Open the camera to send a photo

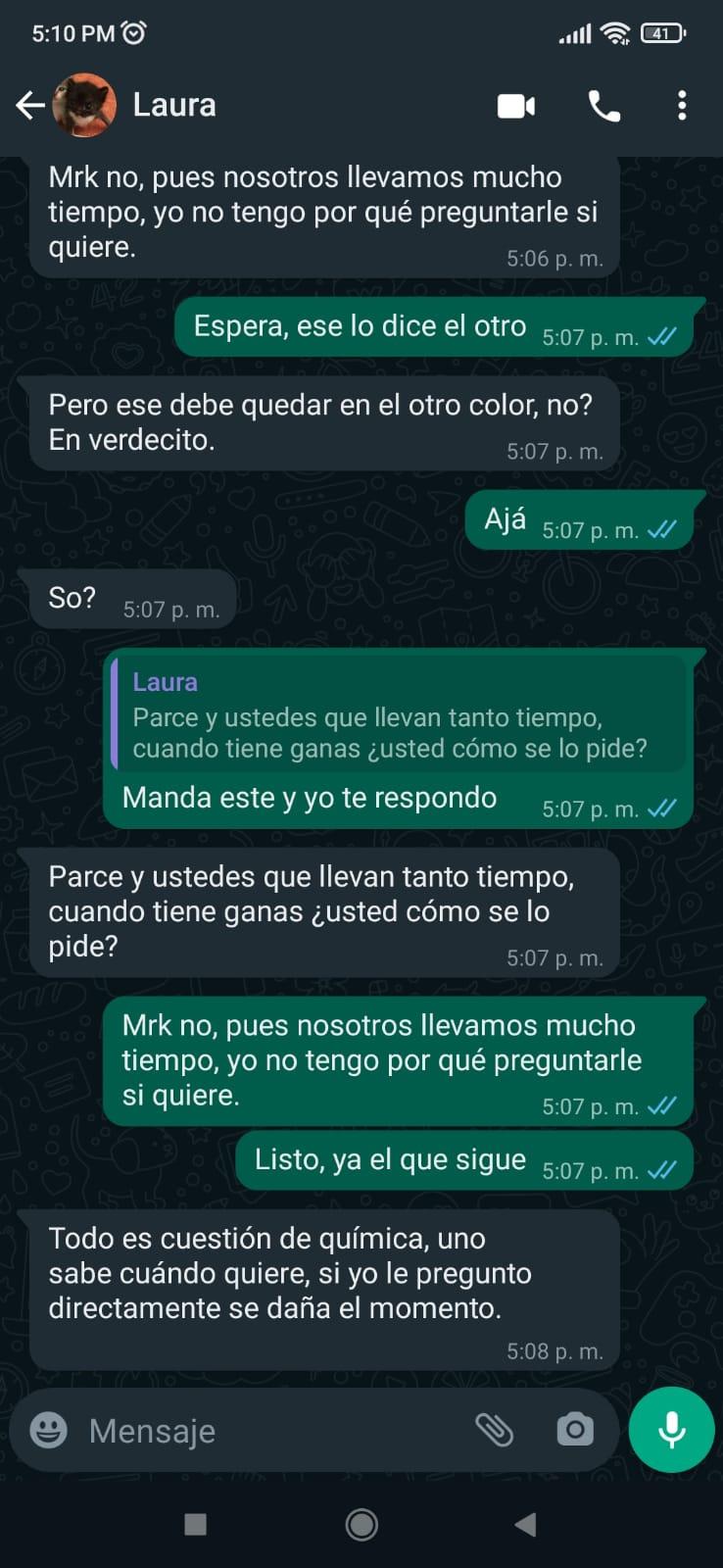pos(575,1431)
